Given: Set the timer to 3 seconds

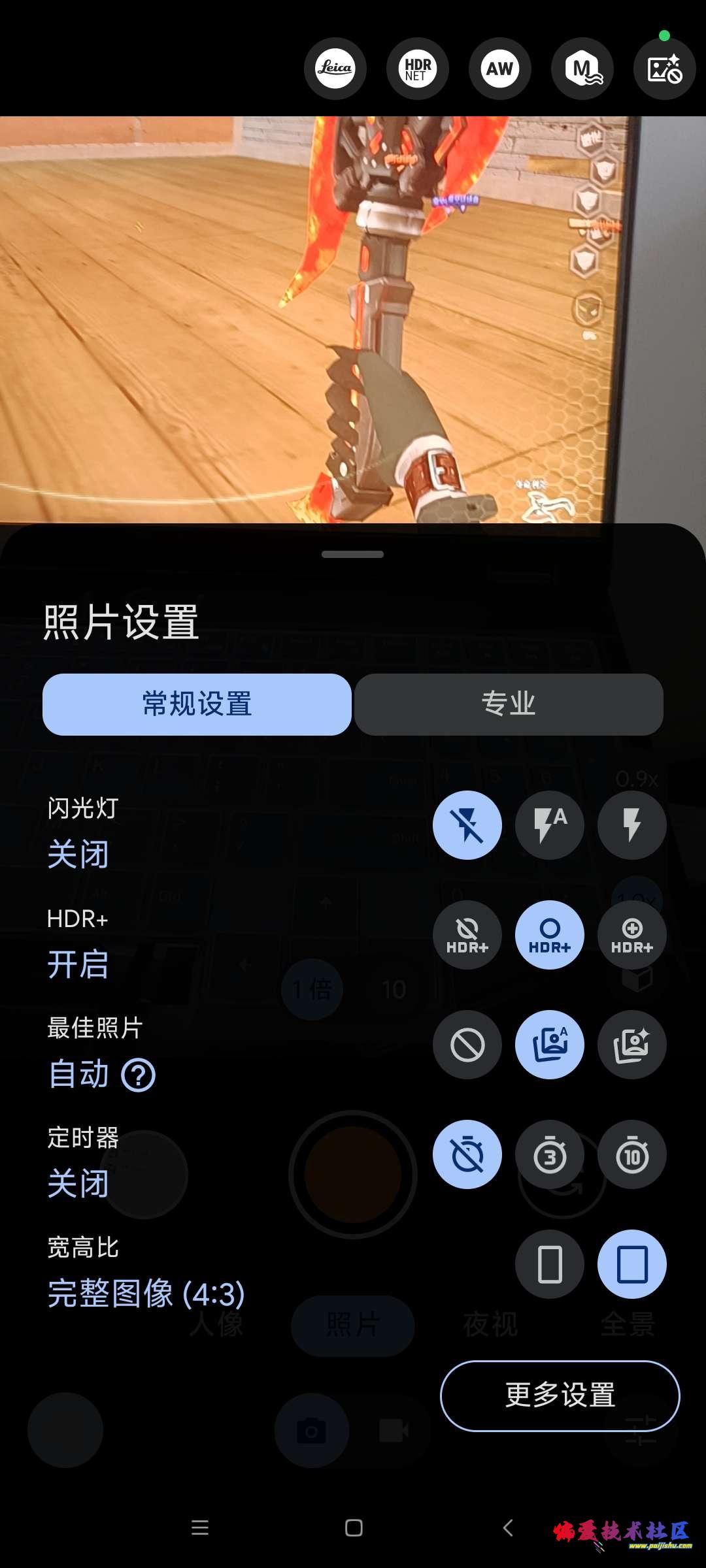Looking at the screenshot, I should (x=550, y=1154).
